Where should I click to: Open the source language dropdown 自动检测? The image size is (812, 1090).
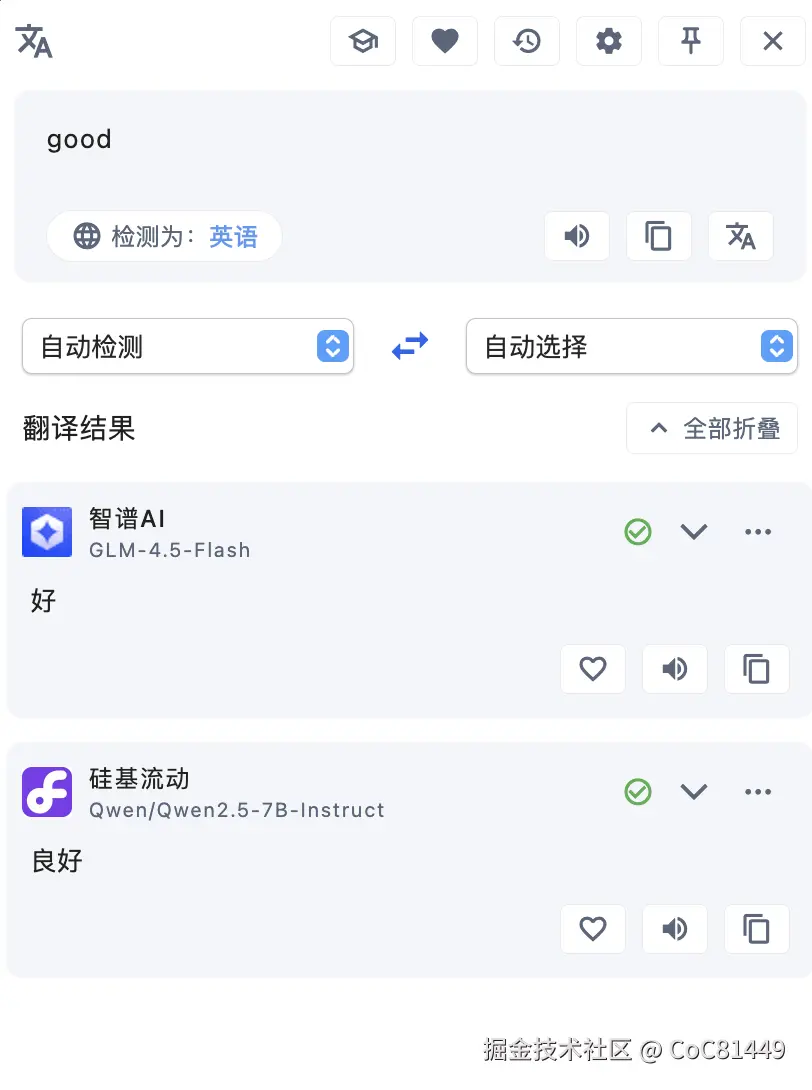tap(187, 346)
